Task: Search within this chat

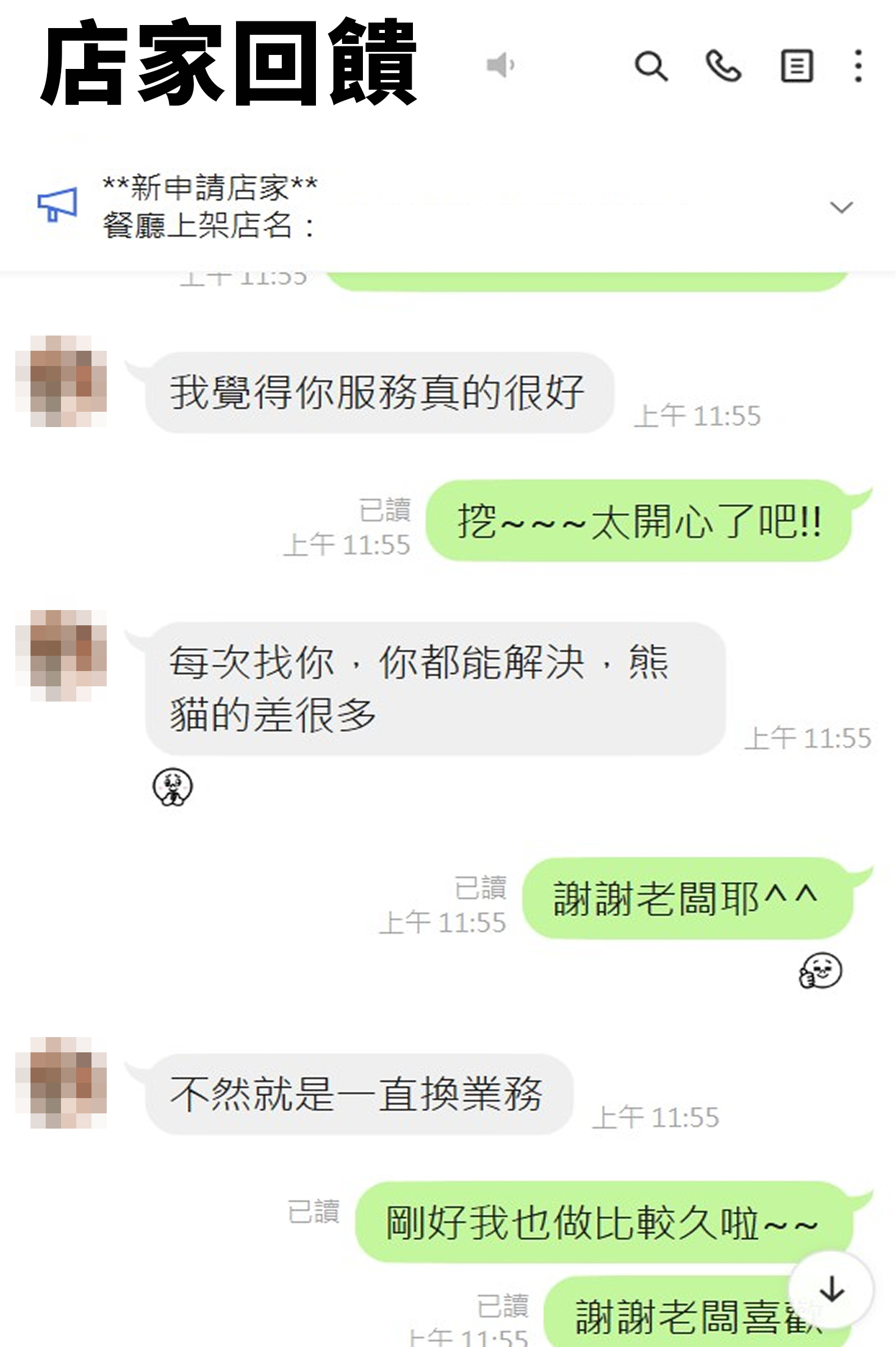Action: click(x=651, y=66)
